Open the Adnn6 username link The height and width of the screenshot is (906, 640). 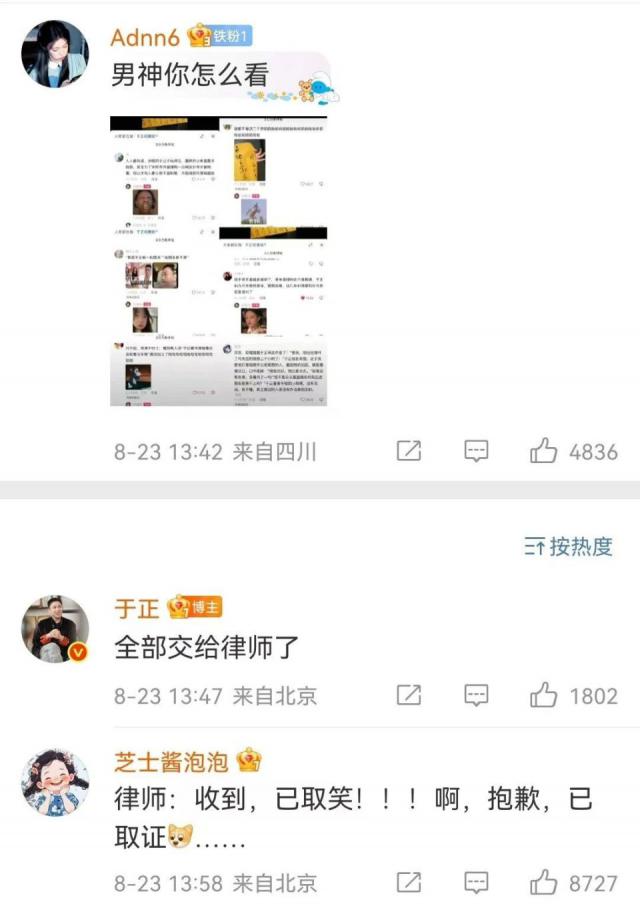(144, 37)
